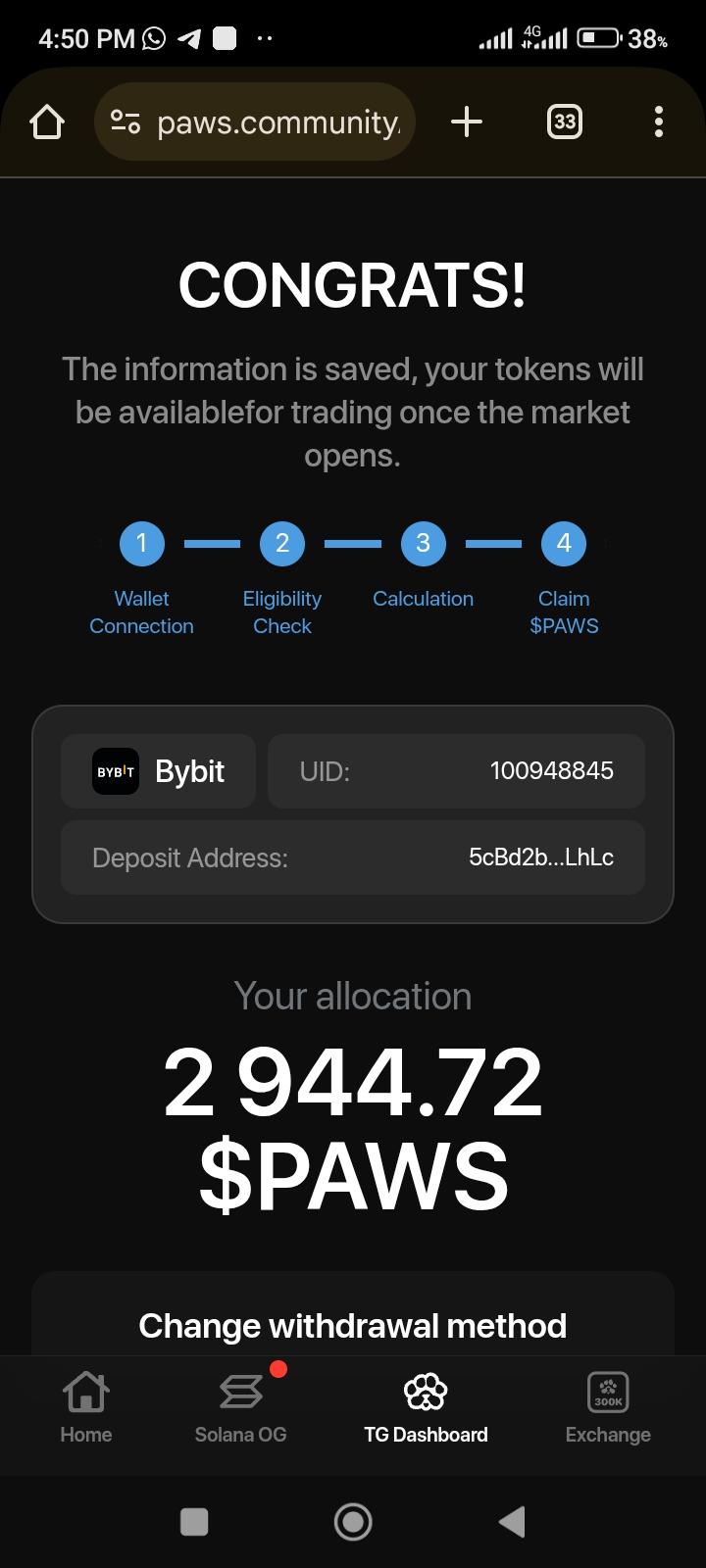The width and height of the screenshot is (706, 1568).
Task: Open recent apps from navigation bar
Action: point(194,1522)
